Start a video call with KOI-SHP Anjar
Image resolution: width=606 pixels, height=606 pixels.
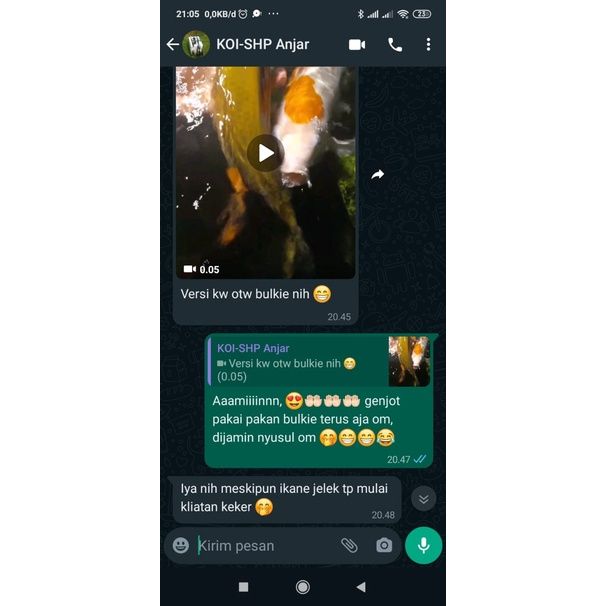pyautogui.click(x=357, y=44)
